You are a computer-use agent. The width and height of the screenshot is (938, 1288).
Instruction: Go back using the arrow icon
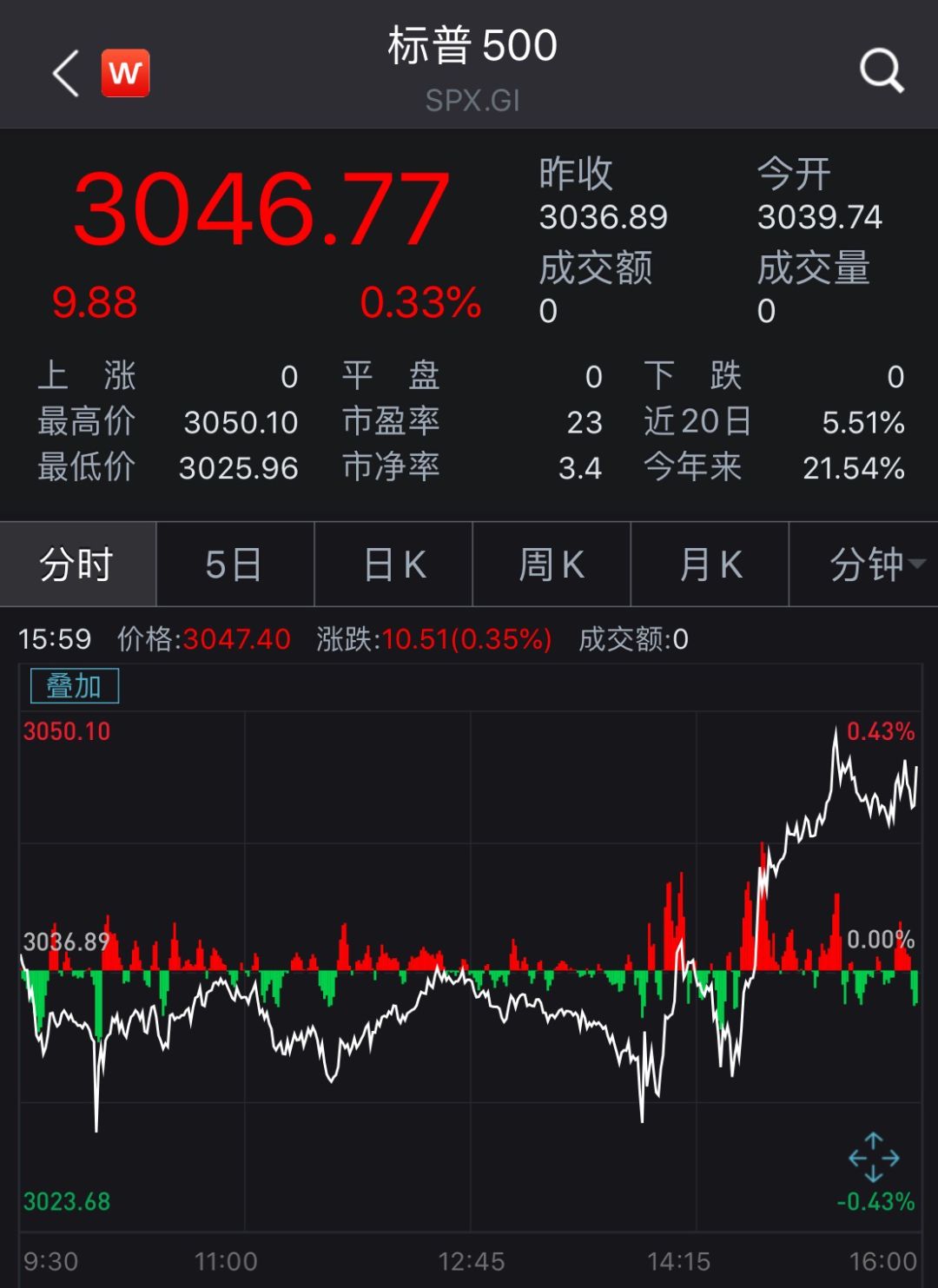(67, 73)
